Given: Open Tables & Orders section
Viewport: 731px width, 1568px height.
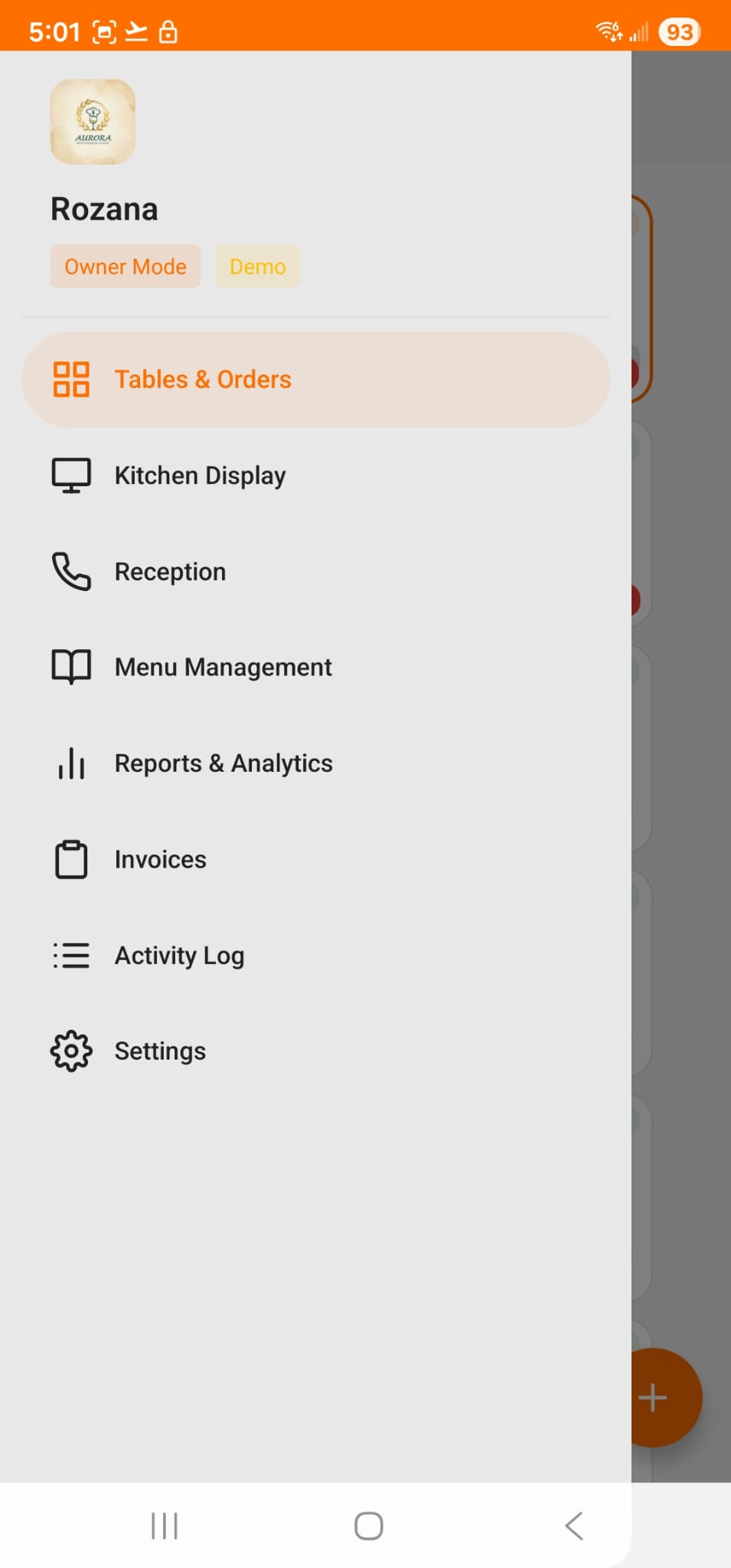Looking at the screenshot, I should point(202,380).
